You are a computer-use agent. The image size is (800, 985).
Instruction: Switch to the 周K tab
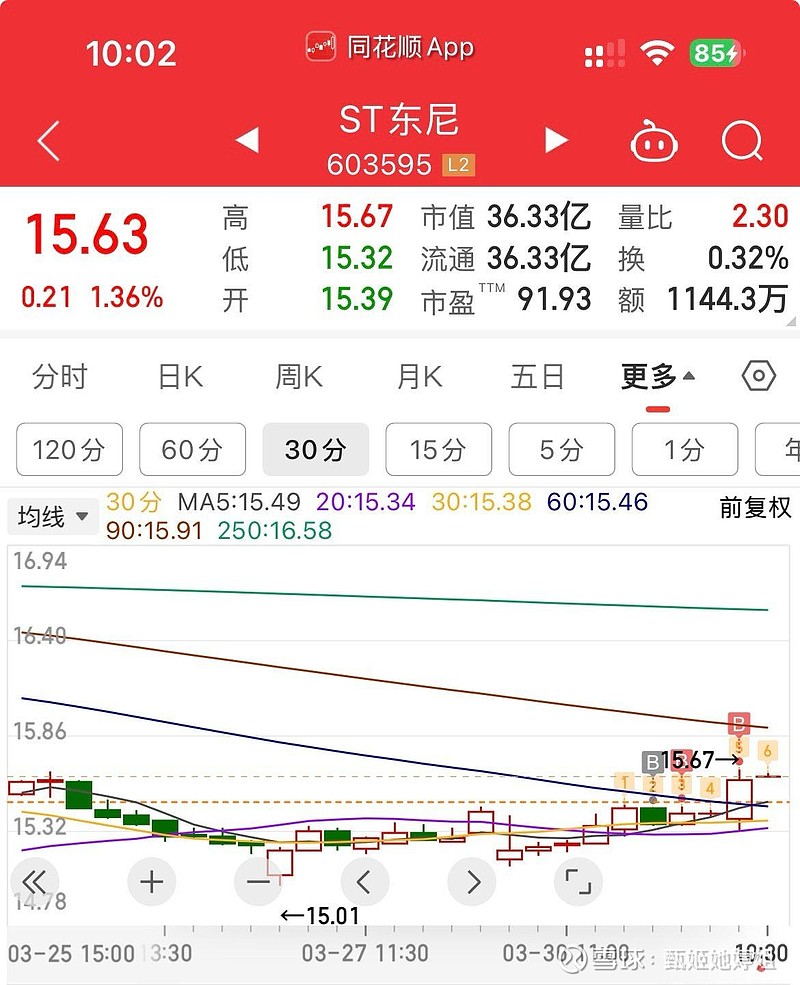[299, 377]
